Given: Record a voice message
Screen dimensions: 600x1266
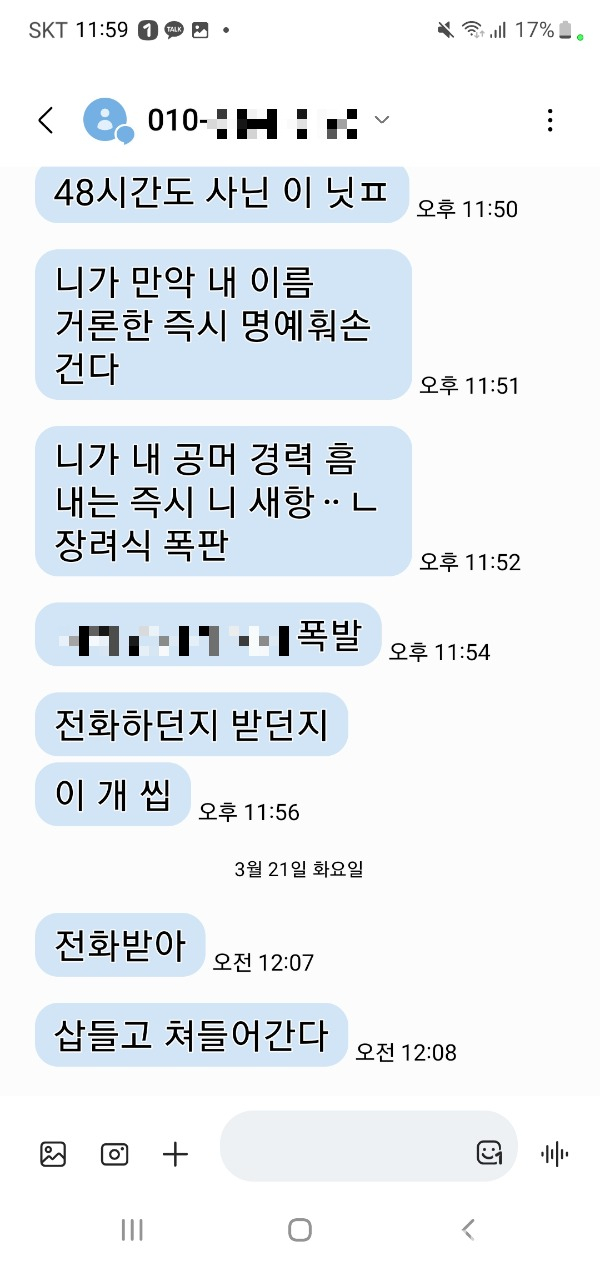Looking at the screenshot, I should tap(554, 1154).
